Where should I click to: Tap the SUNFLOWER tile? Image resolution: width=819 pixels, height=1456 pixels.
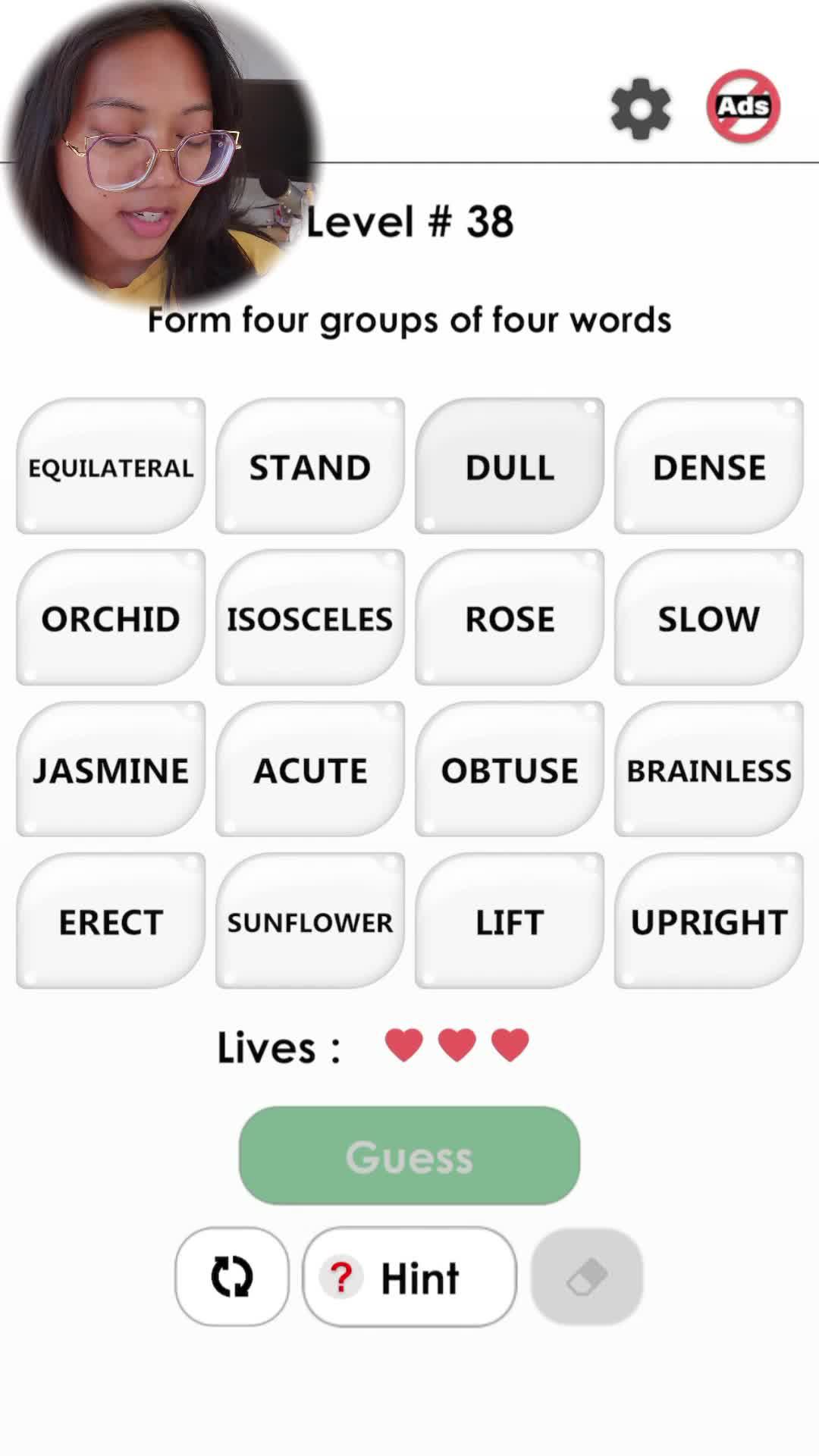point(310,921)
